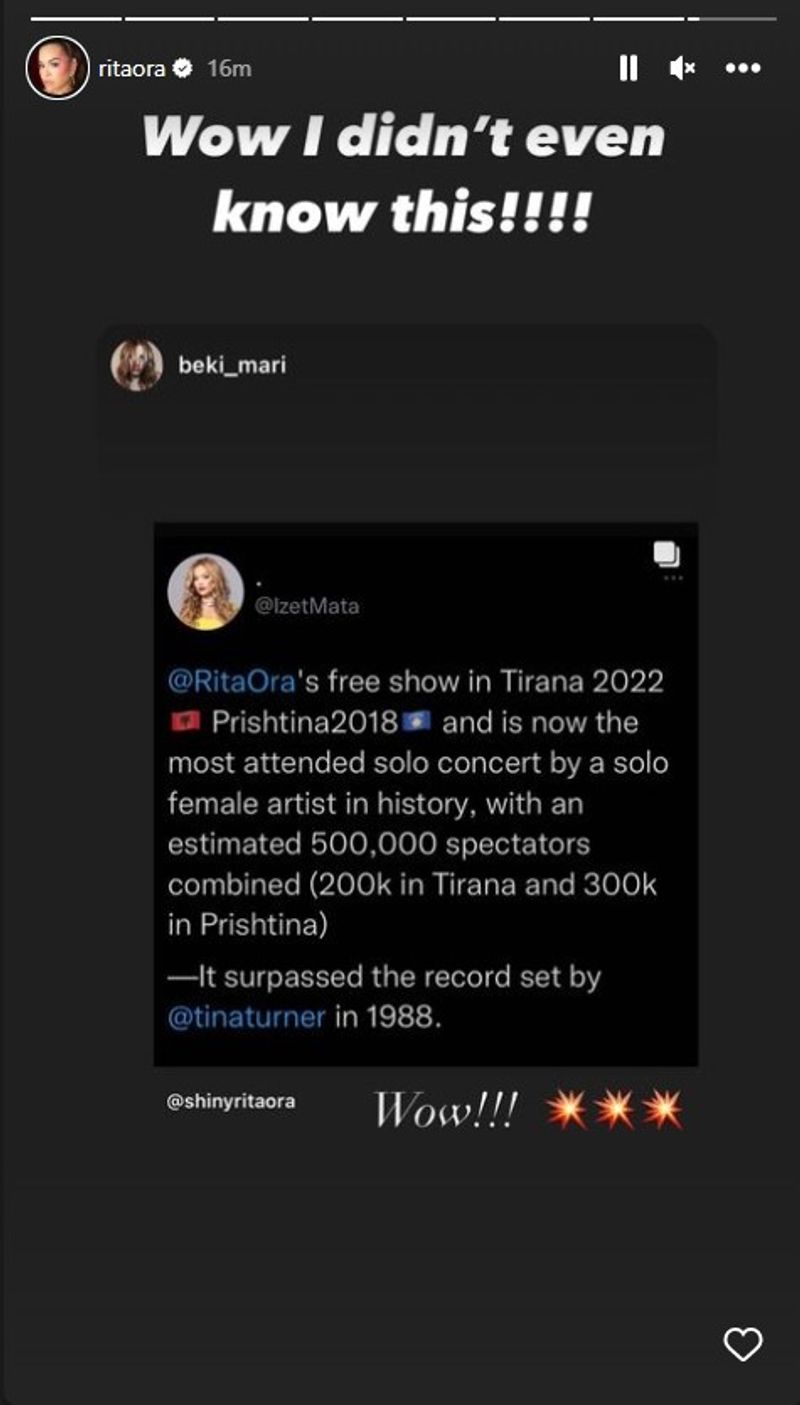Viewport: 800px width, 1405px height.
Task: Open ritaora's profile picture
Action: 57,68
